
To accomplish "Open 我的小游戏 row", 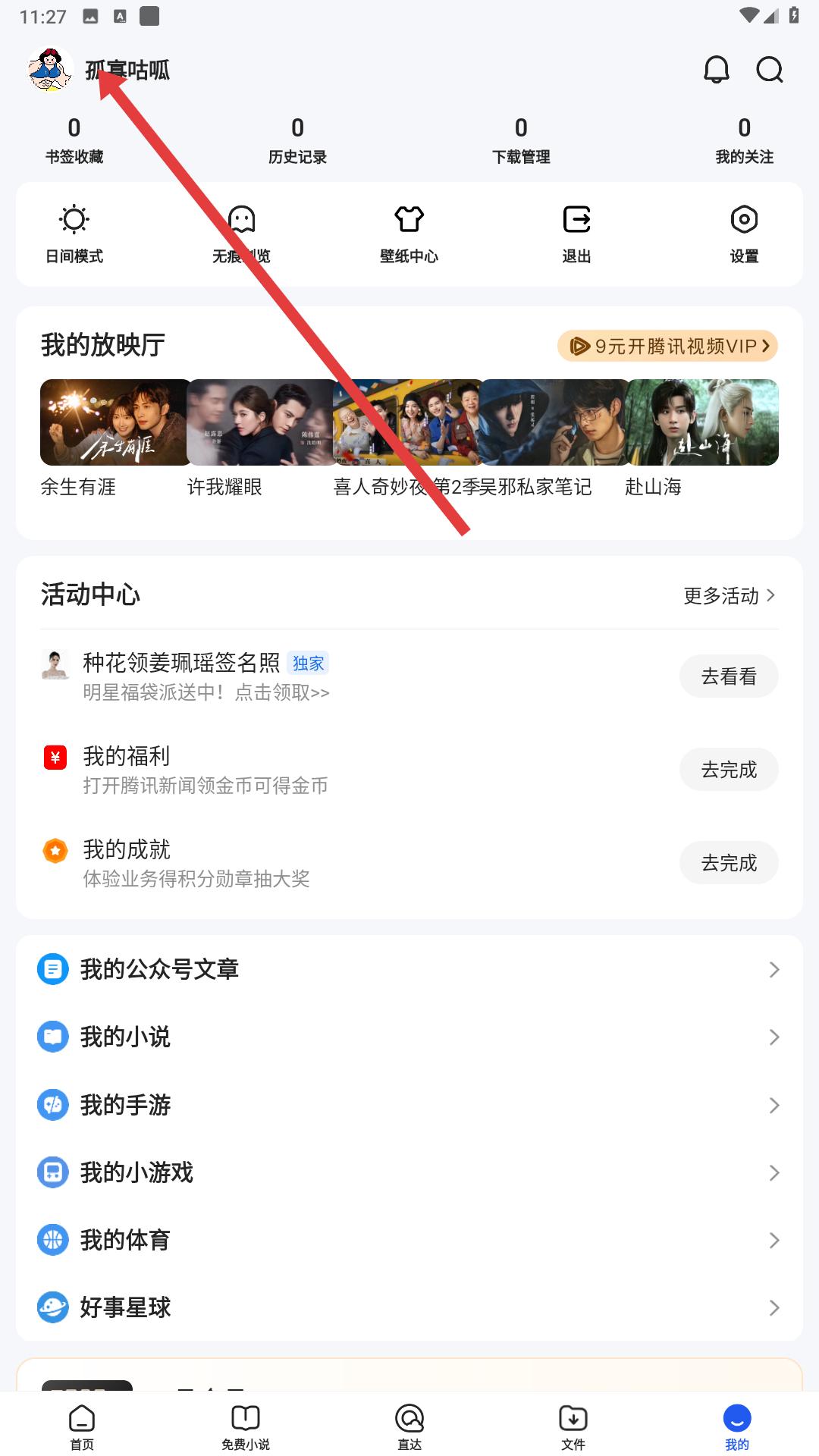I will [409, 1172].
